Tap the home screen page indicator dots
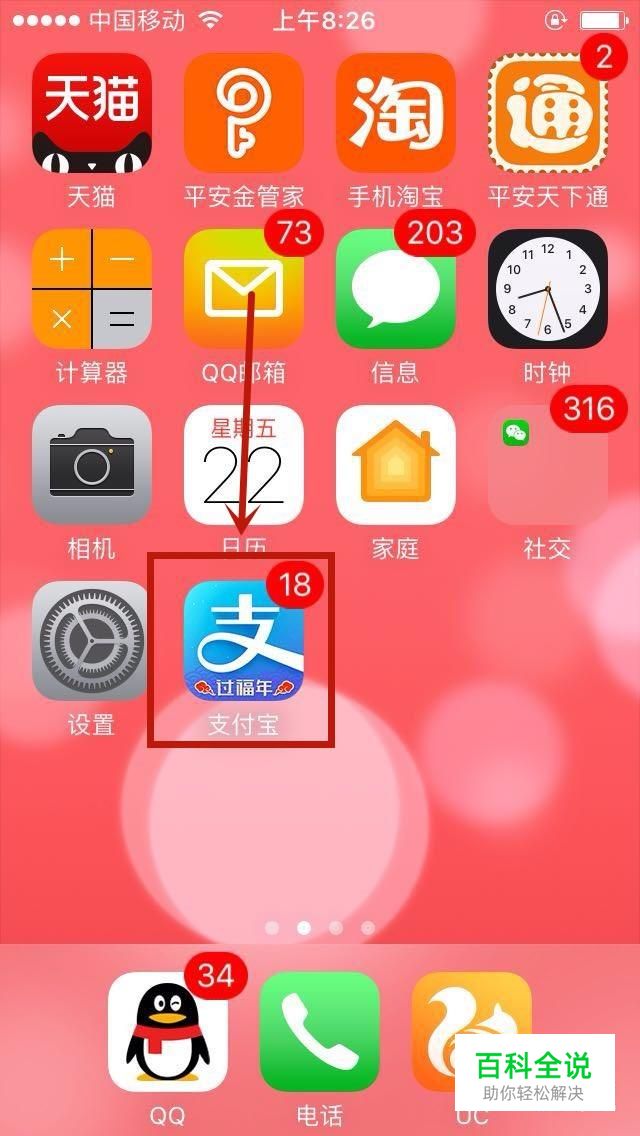640x1136 pixels. pos(320,927)
